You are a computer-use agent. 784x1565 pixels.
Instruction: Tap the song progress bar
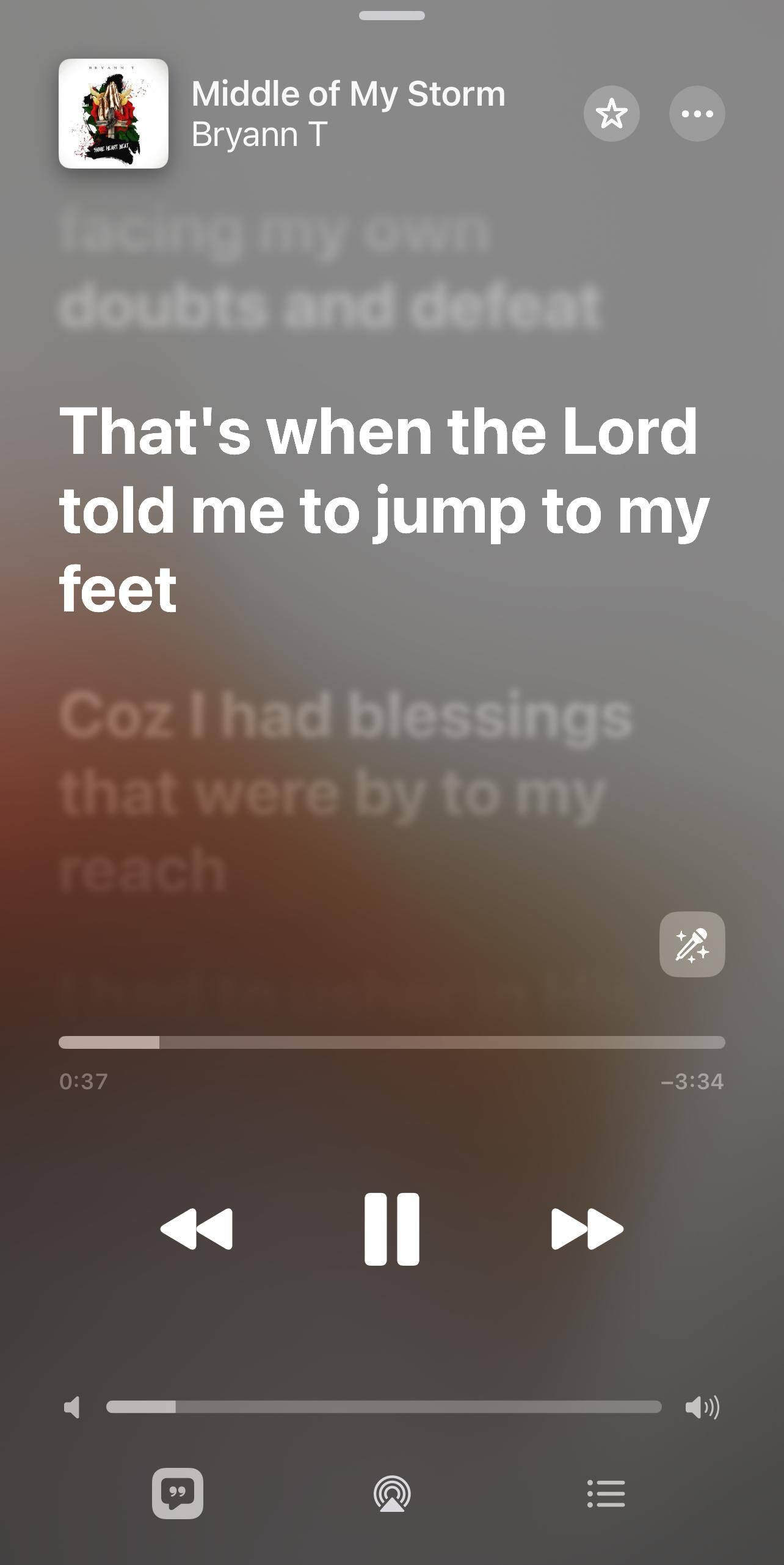click(x=392, y=1042)
